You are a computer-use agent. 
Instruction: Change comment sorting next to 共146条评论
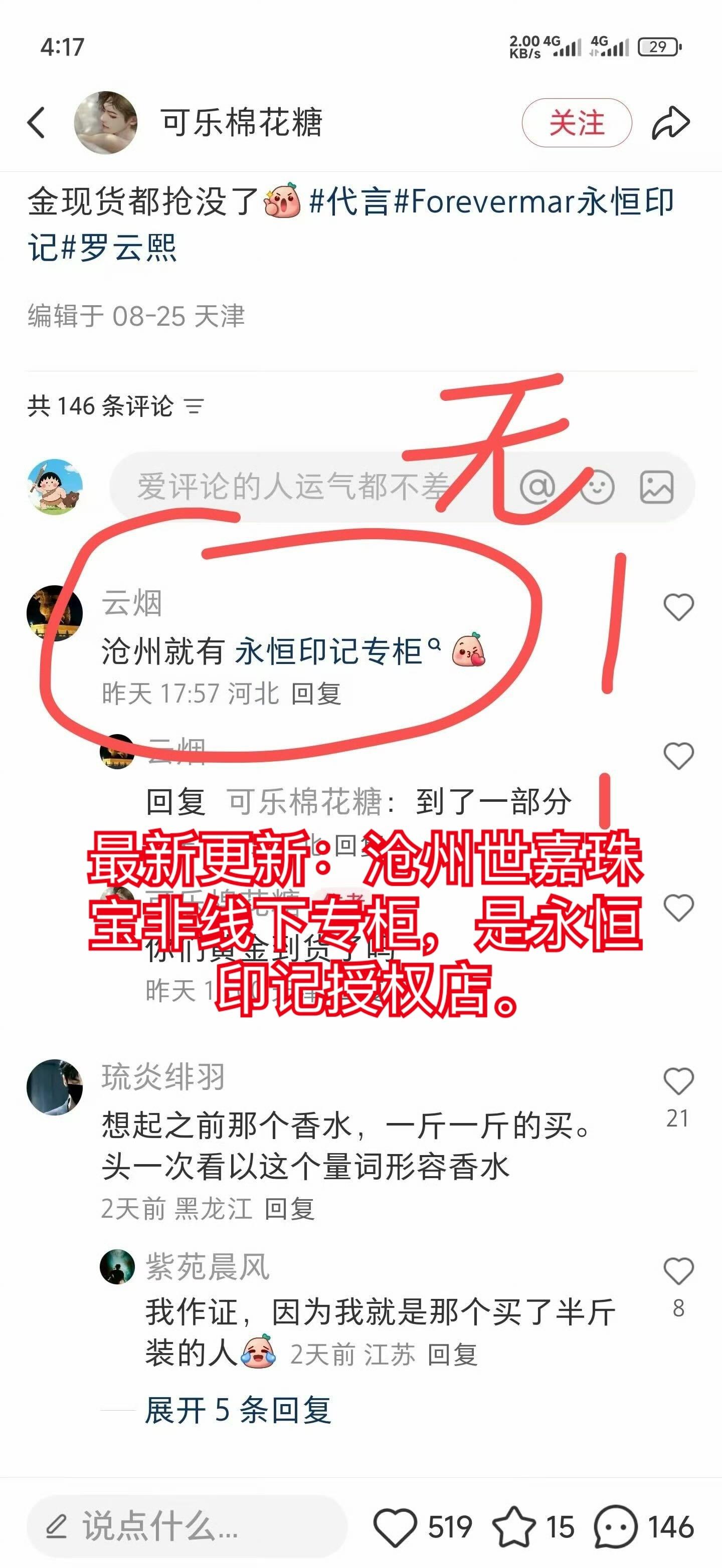[x=194, y=406]
